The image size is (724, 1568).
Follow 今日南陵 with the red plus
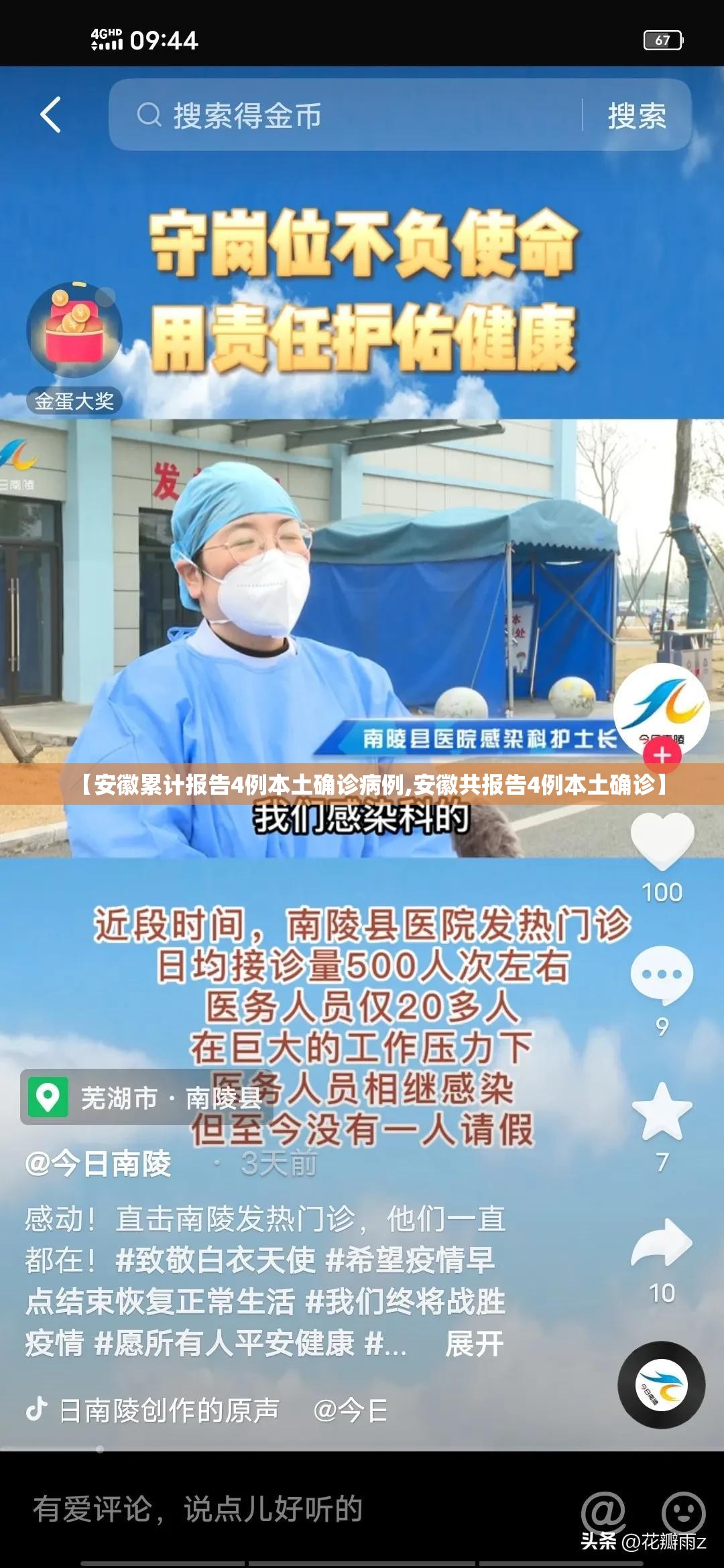pos(662,755)
